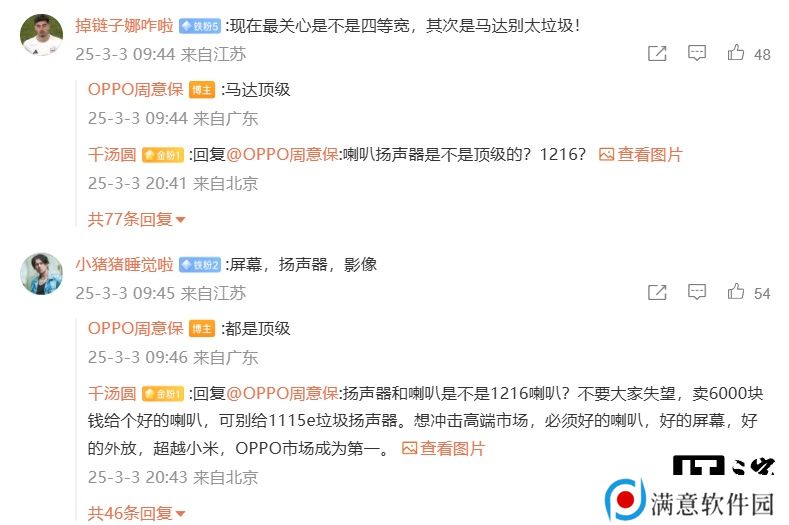Share the comment by 小猪猪睡觉啦
The image size is (789, 525).
point(657,292)
